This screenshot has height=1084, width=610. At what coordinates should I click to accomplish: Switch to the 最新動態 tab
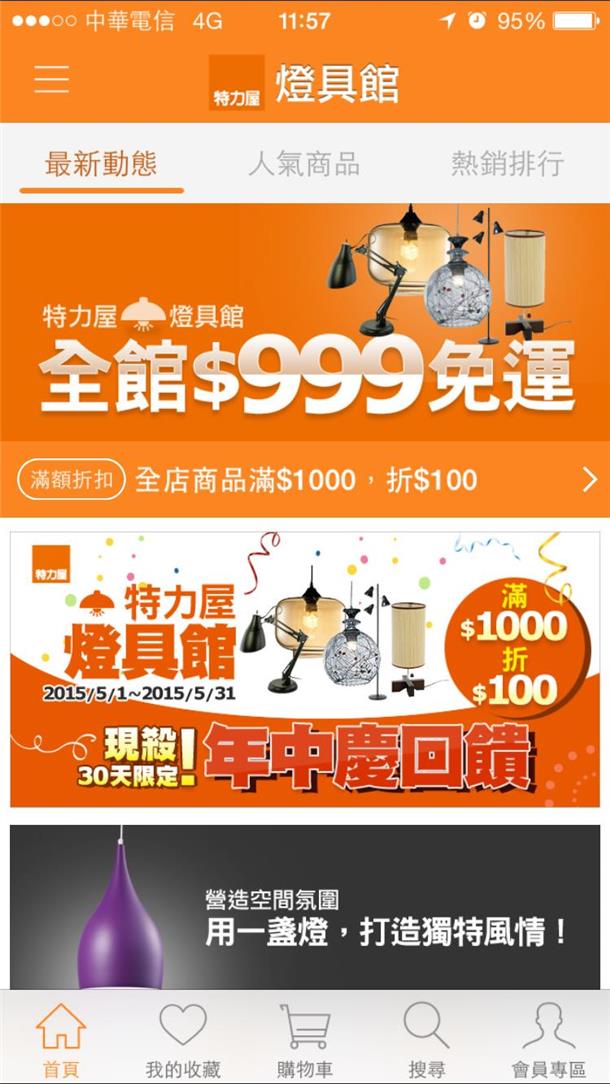101,163
